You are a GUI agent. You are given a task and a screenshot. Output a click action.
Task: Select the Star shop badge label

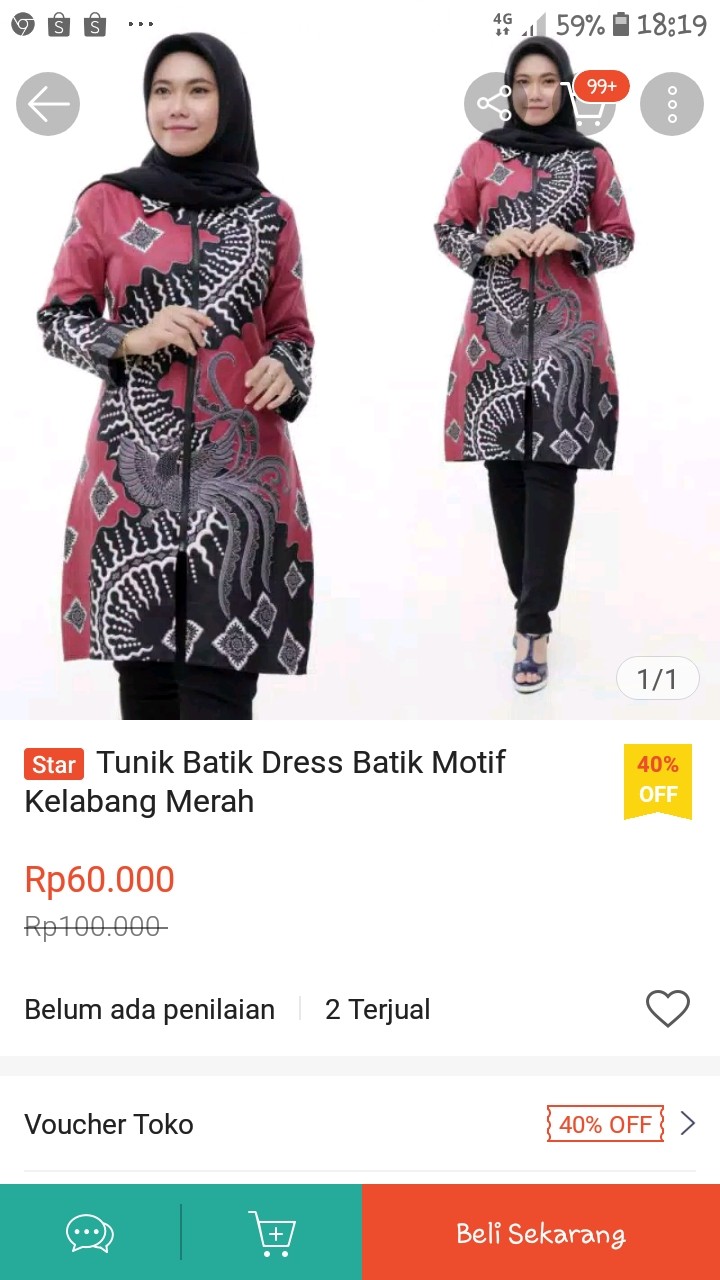click(x=53, y=764)
